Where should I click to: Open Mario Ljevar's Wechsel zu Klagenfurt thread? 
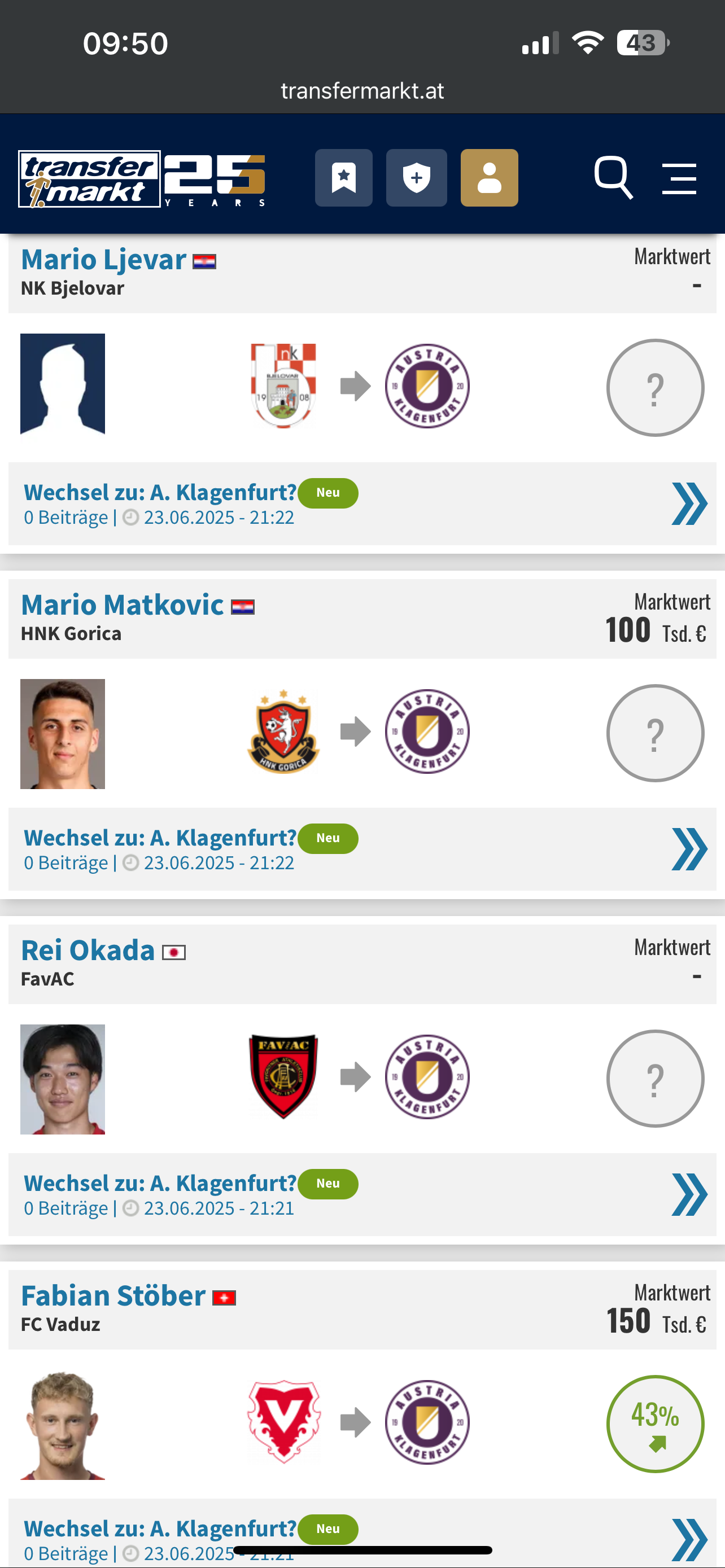[160, 492]
